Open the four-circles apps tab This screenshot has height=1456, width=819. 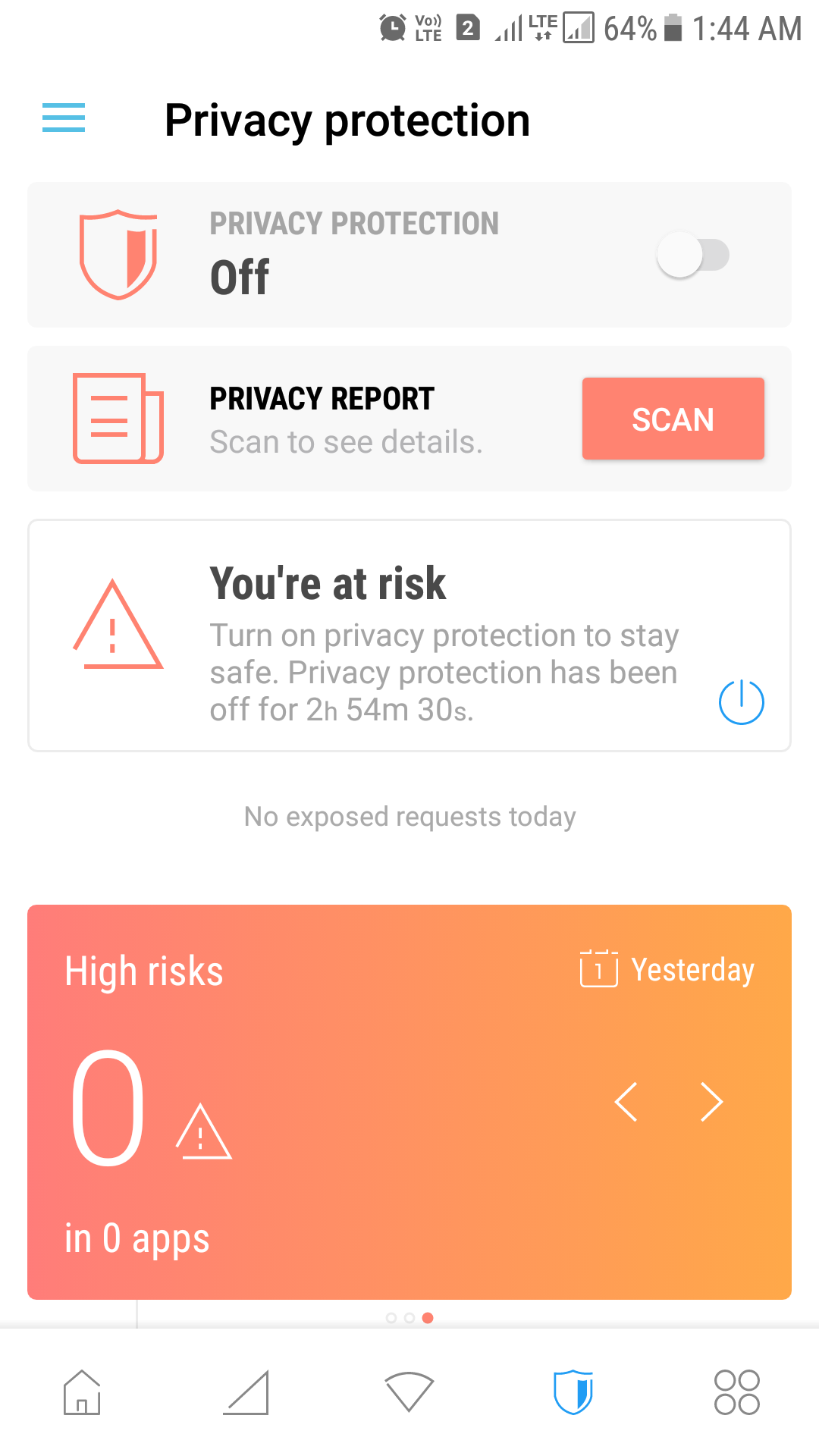[737, 1392]
